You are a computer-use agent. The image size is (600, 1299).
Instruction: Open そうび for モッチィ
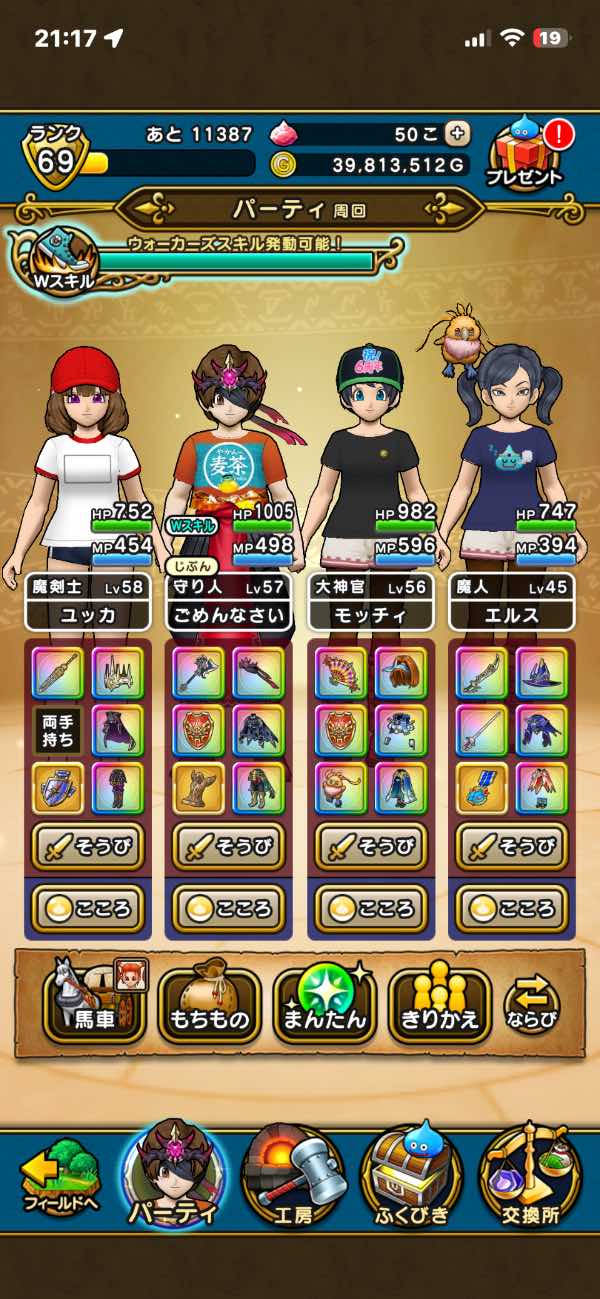(370, 847)
